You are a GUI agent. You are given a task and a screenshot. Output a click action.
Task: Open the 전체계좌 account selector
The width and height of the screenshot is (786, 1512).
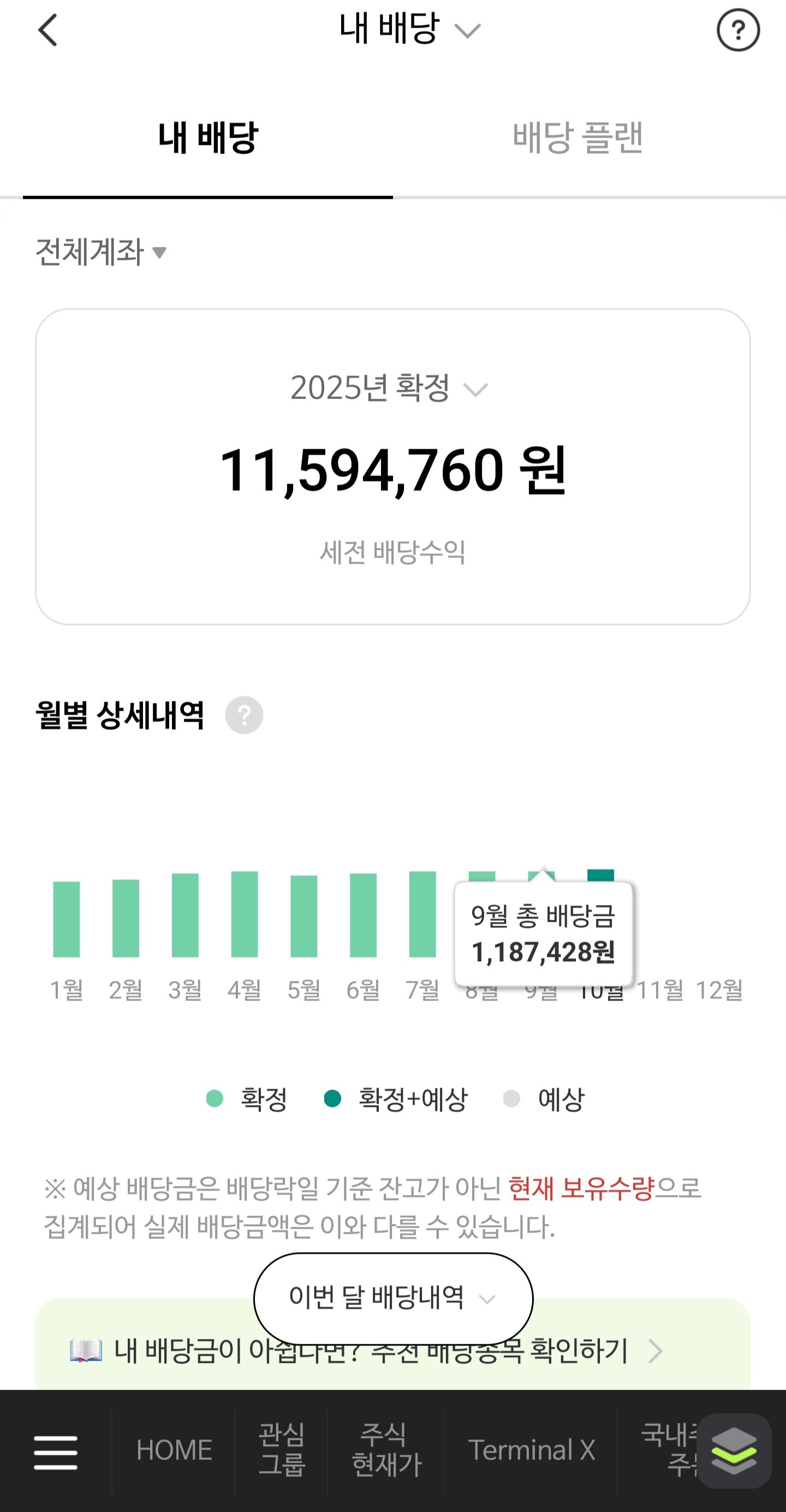tap(101, 252)
